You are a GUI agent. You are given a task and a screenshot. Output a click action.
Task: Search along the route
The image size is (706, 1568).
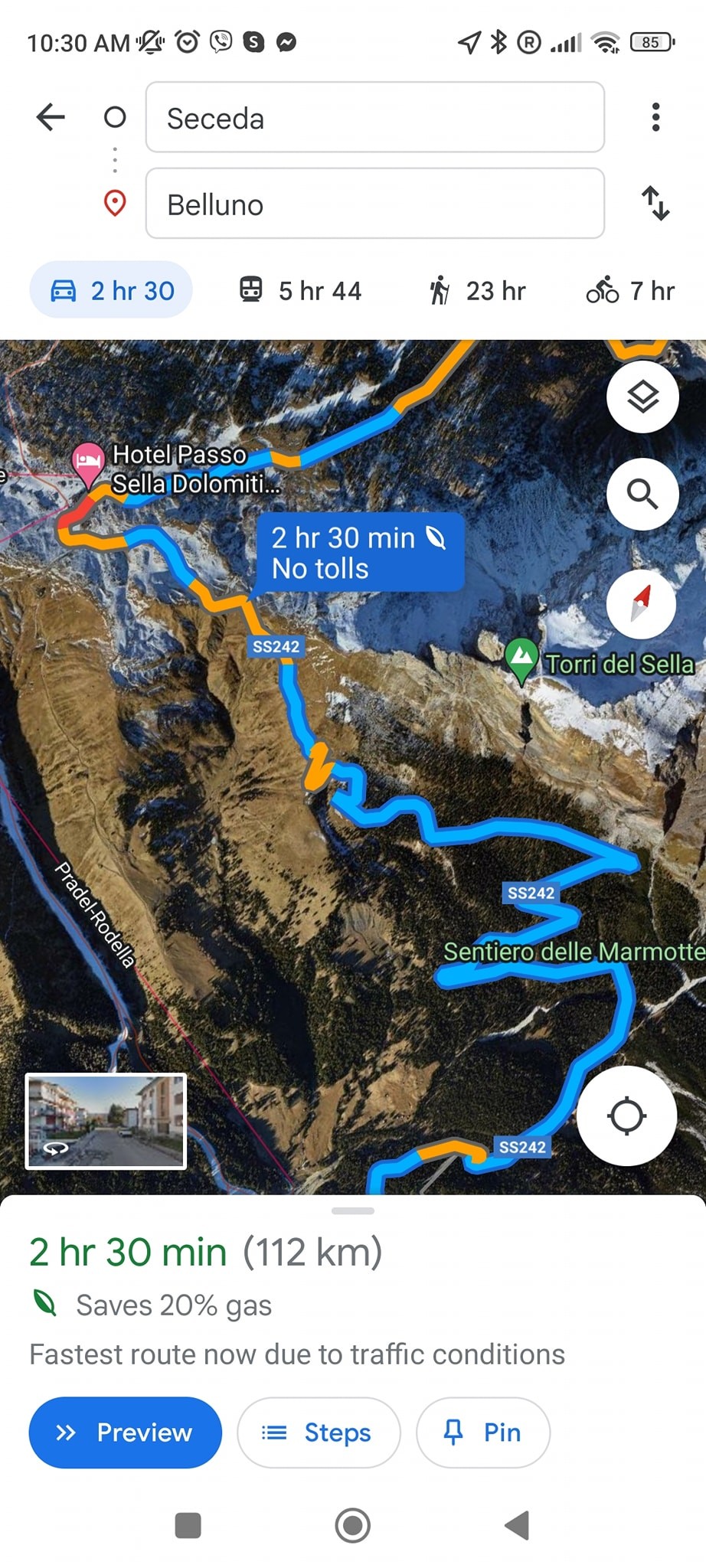642,495
